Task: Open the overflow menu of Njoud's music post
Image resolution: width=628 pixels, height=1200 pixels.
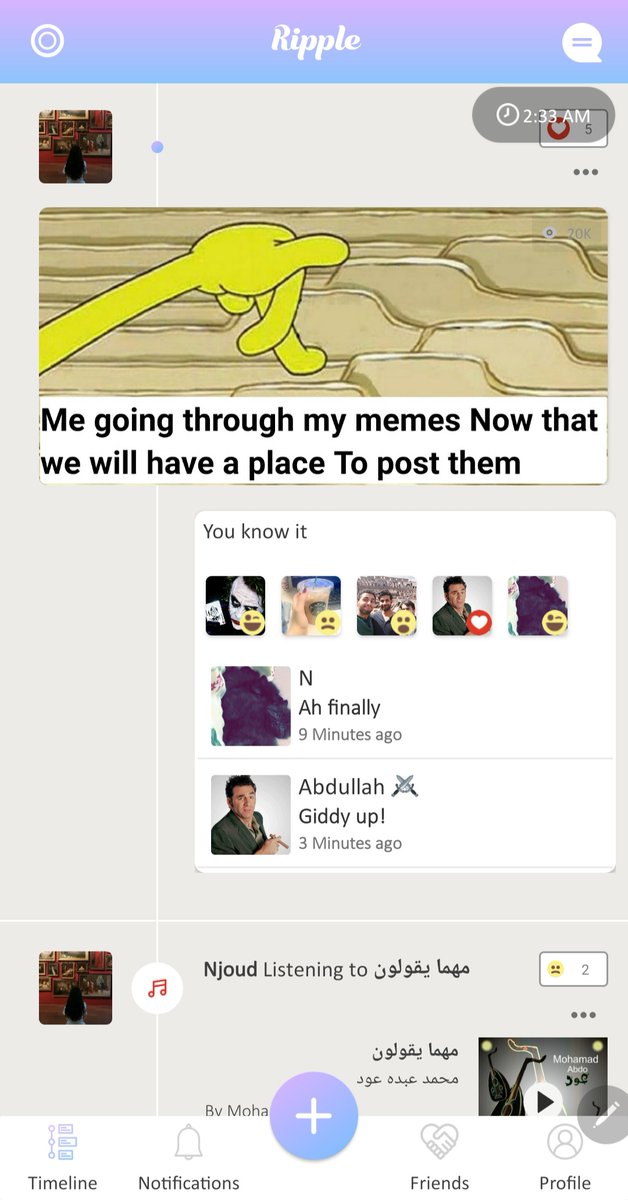Action: (x=583, y=1015)
